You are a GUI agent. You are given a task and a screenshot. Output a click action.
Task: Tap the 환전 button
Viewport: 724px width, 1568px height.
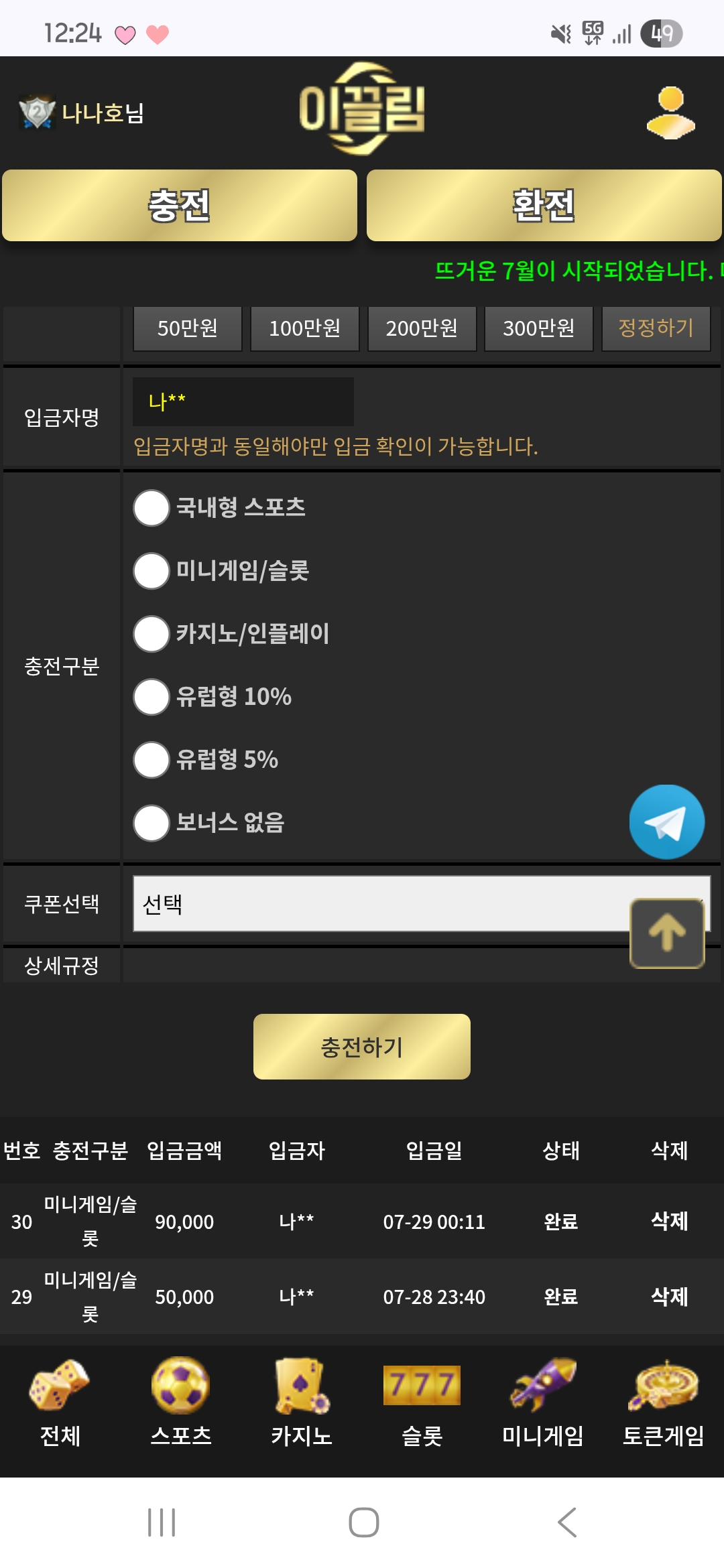coord(544,205)
